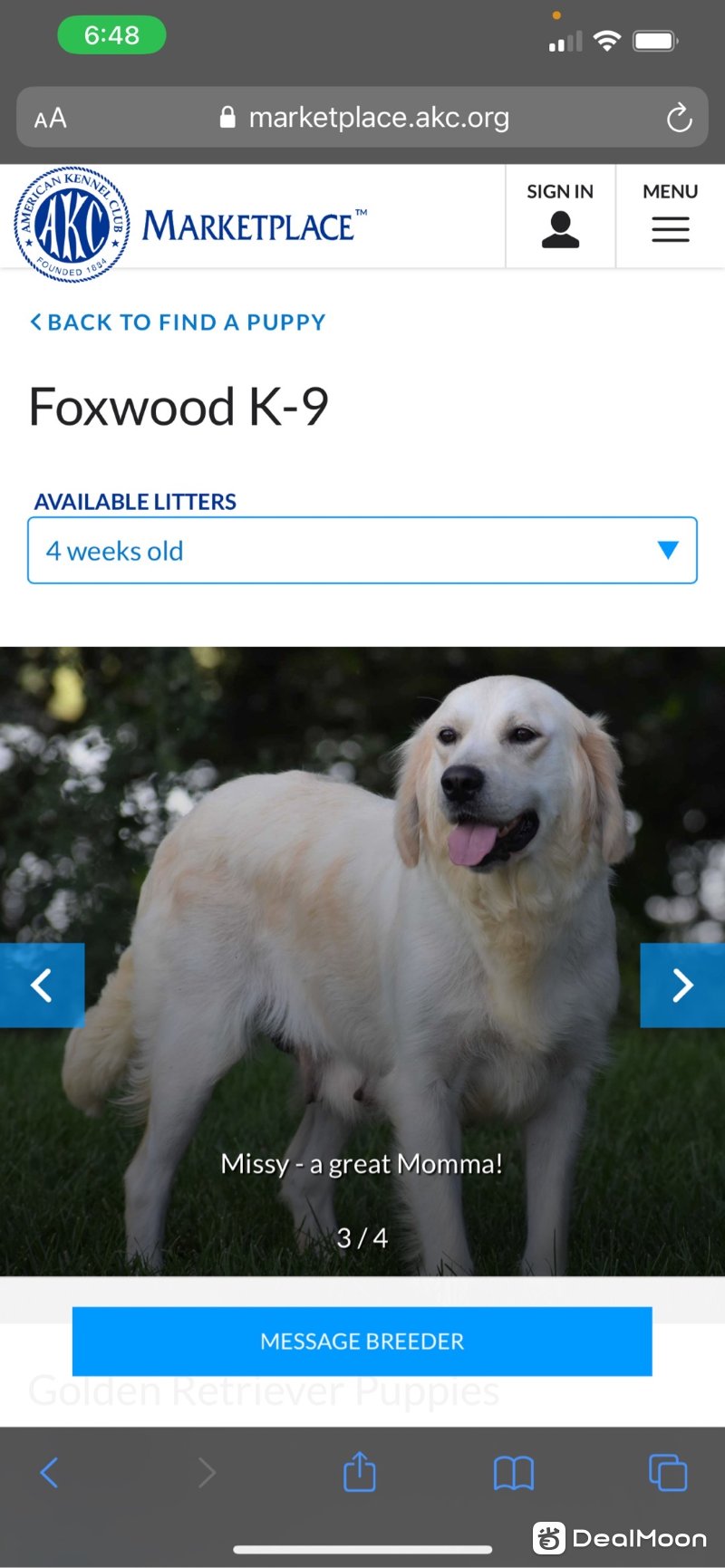Open Safari bookmarks
This screenshot has height=1568, width=725.
coord(513,1472)
